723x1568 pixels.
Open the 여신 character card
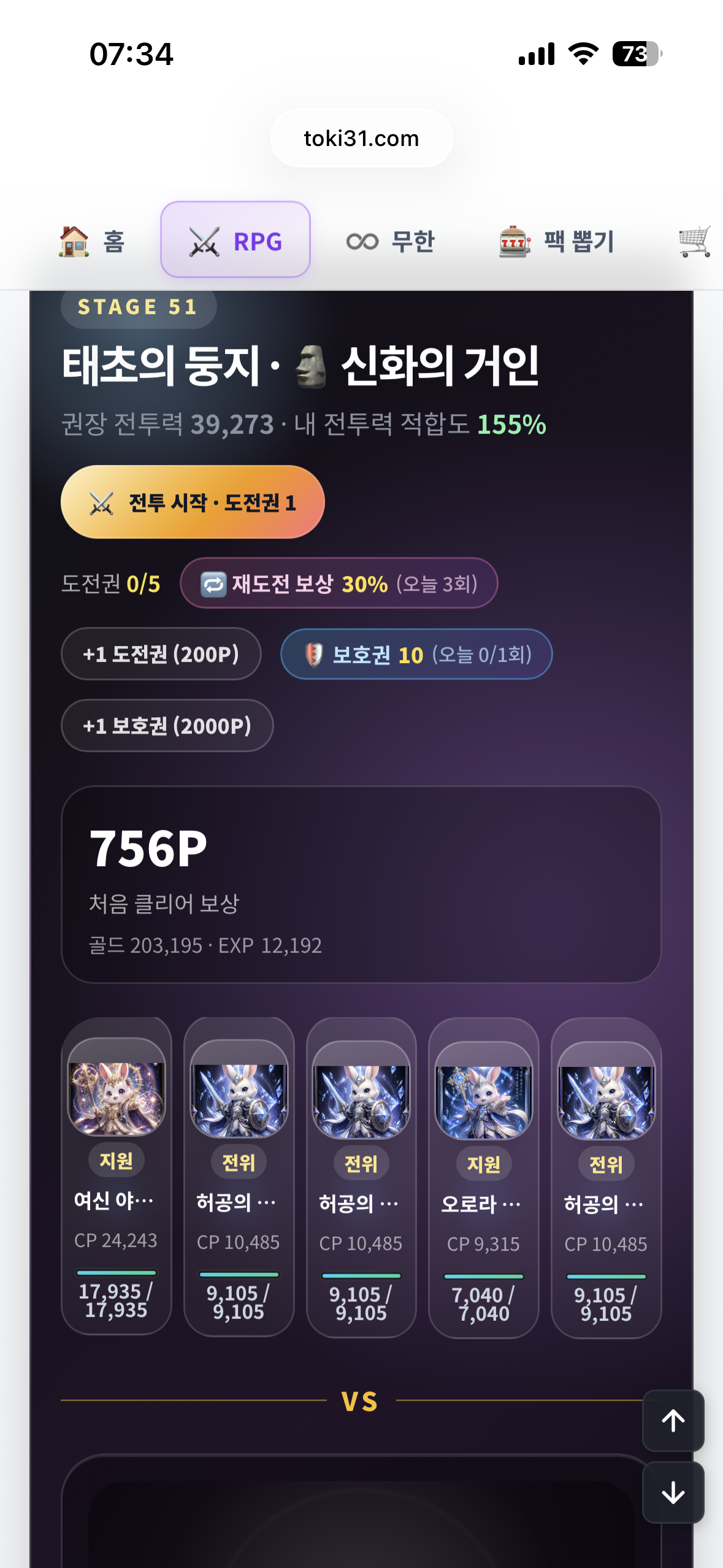[117, 1176]
